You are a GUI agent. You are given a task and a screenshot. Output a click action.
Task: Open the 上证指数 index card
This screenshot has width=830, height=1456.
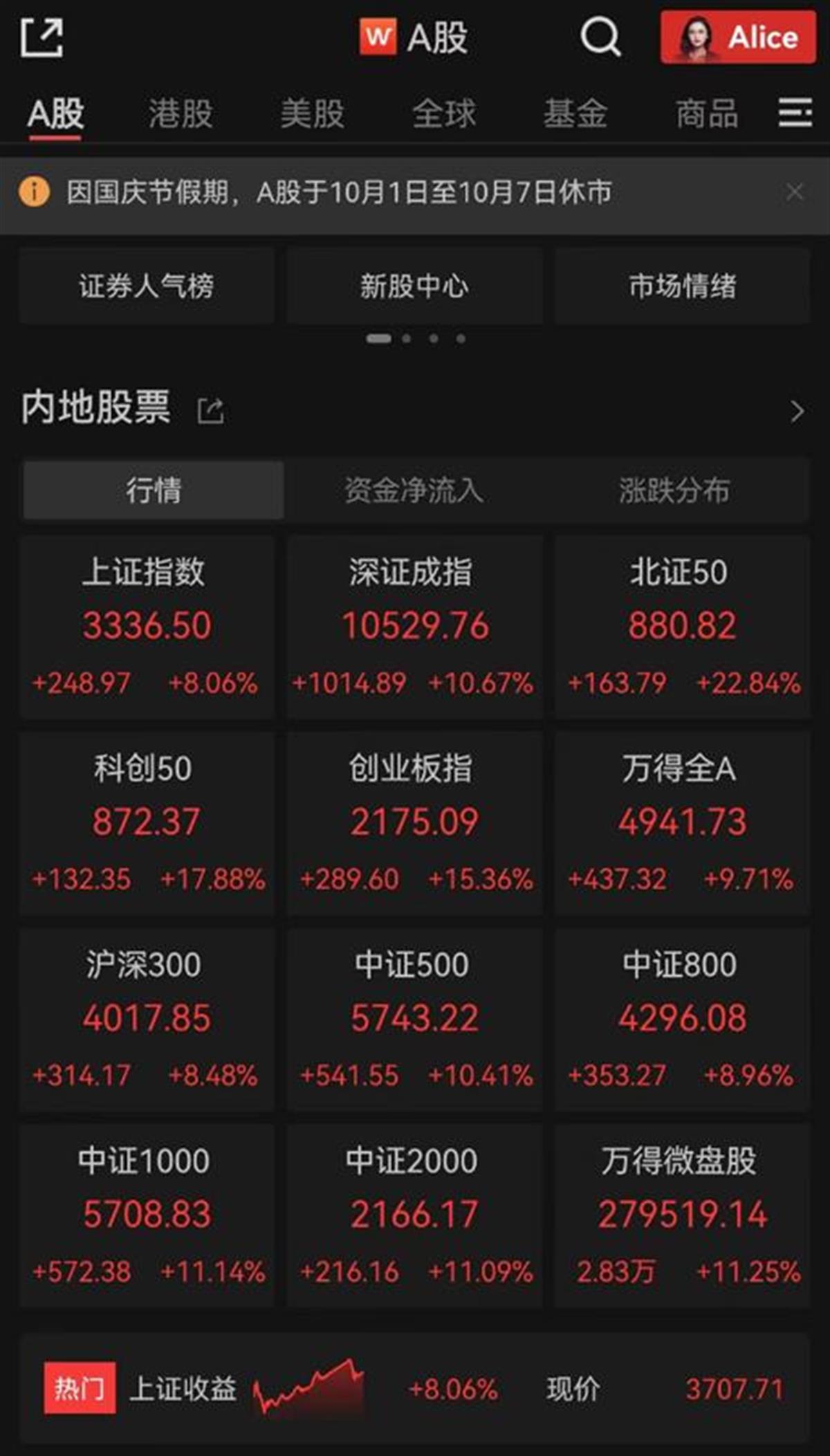point(147,626)
